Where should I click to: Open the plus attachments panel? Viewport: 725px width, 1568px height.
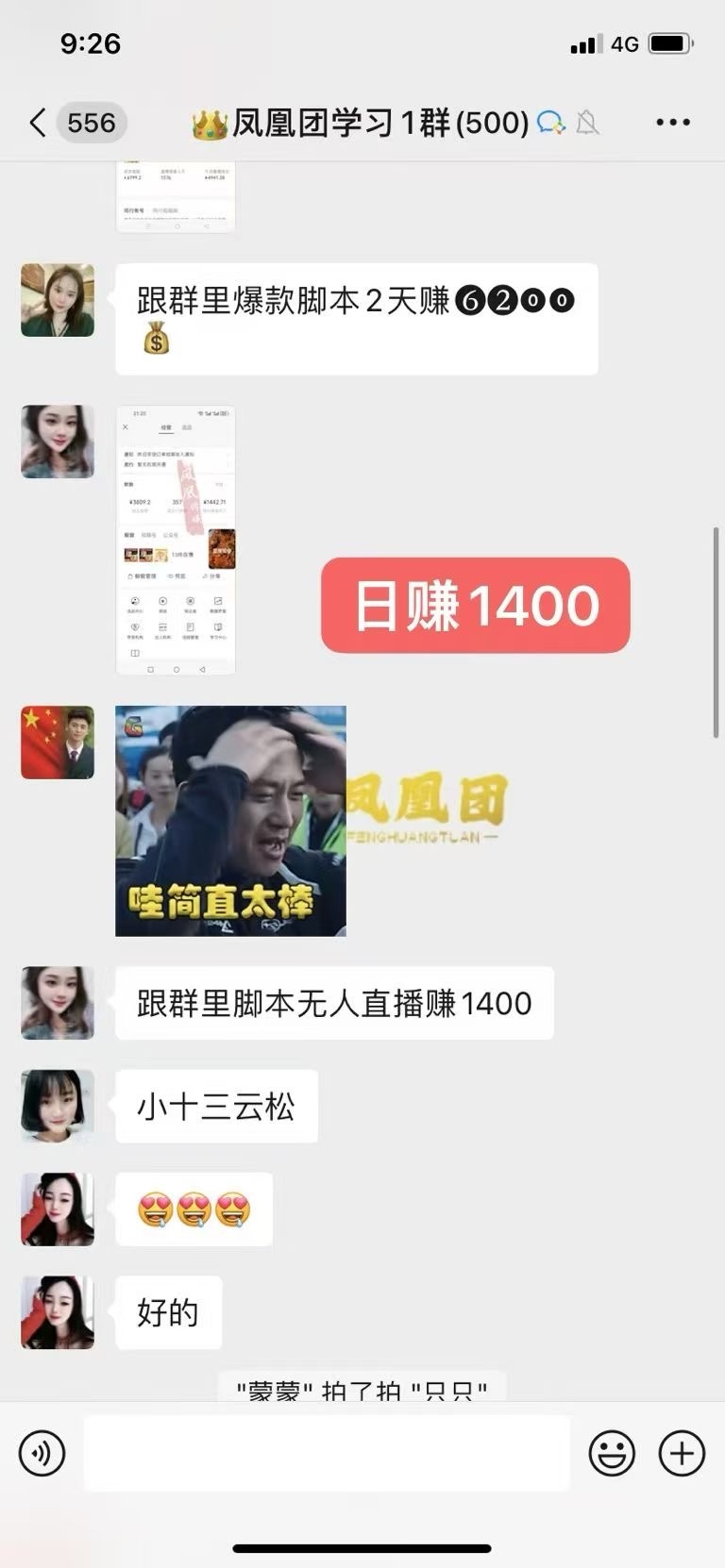point(682,1453)
